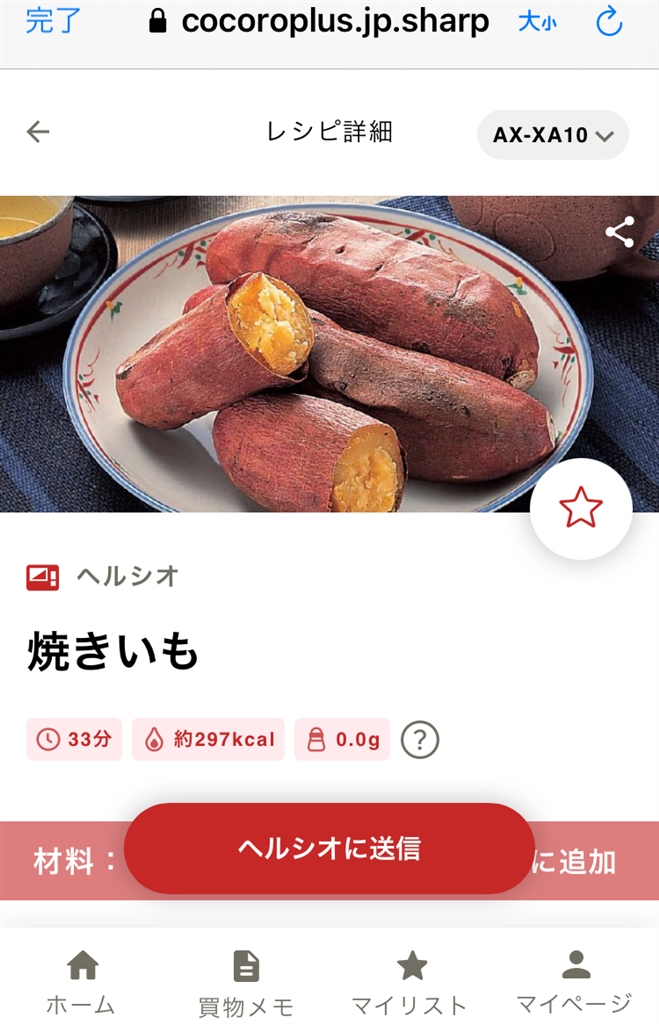Switch to the マイリスト tab

coord(410,982)
